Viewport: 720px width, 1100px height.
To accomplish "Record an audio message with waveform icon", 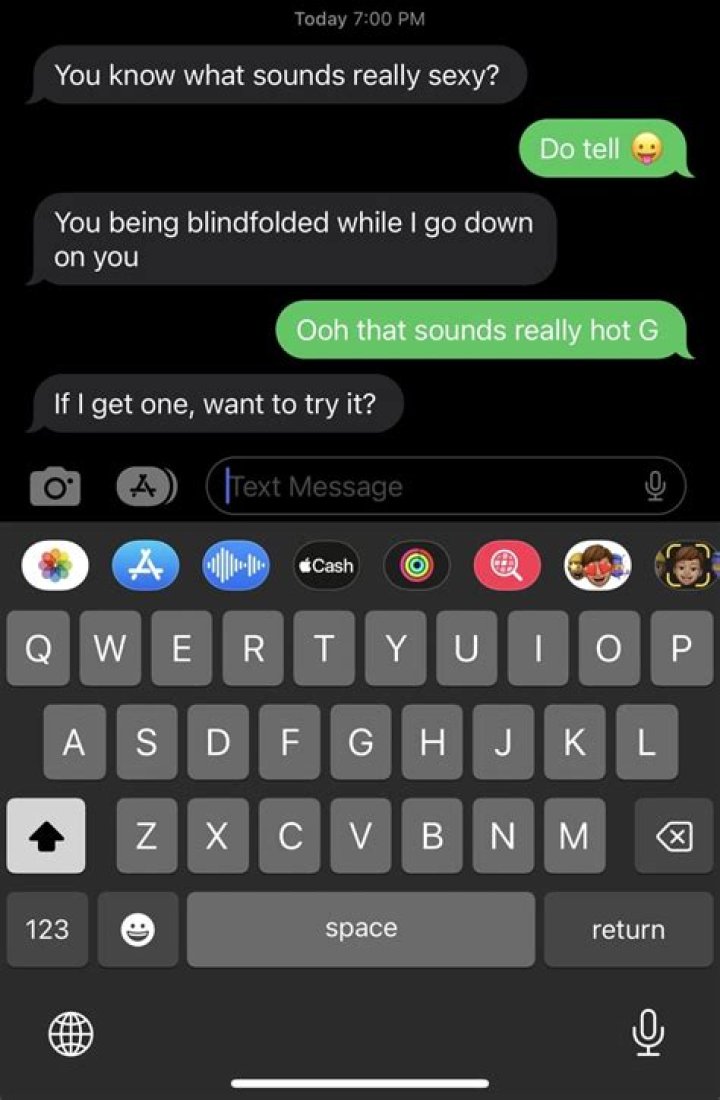I will 236,566.
